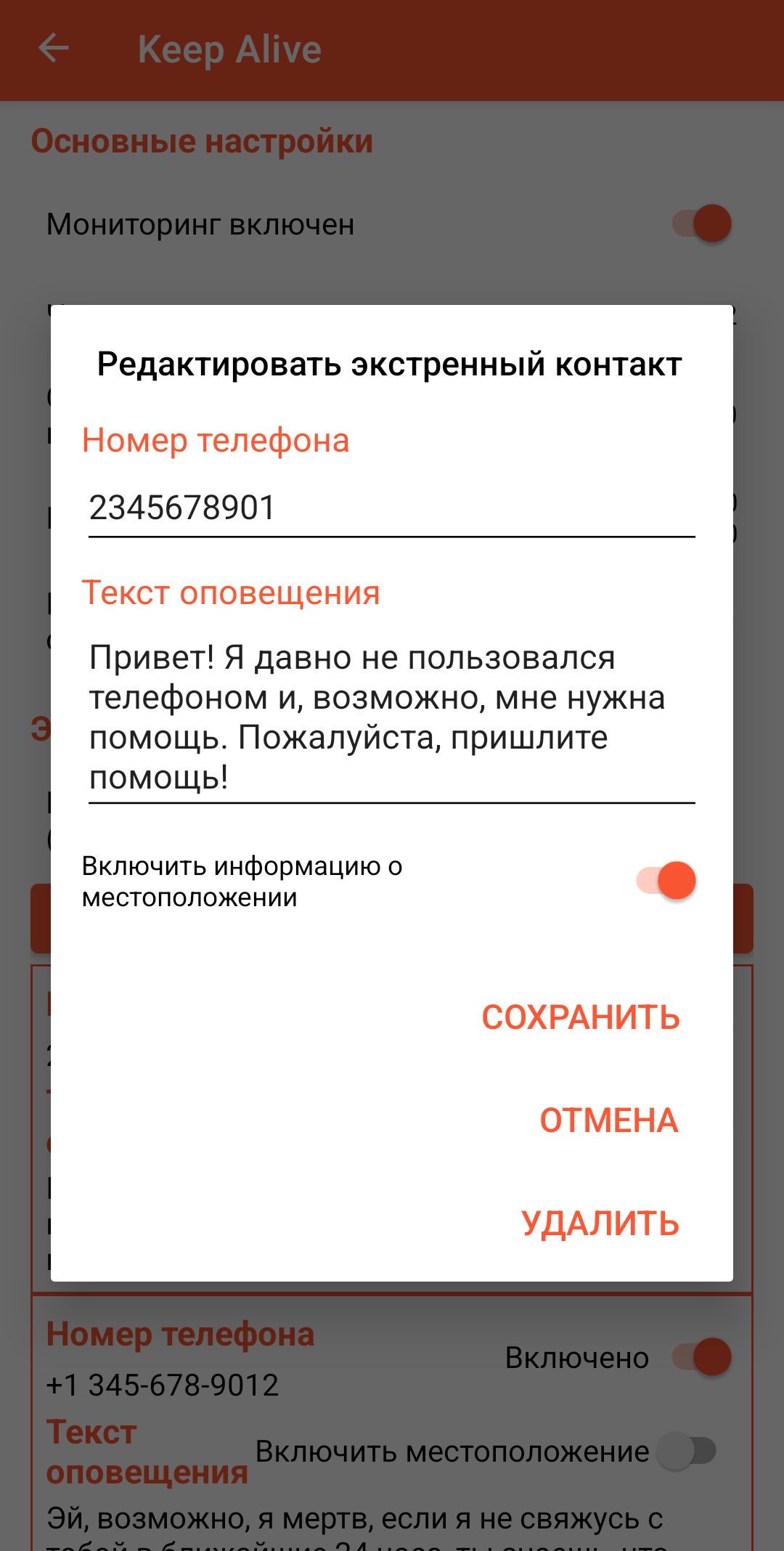This screenshot has width=784, height=1551.
Task: Delete the contact with УДАЛИТЬ
Action: [600, 1224]
